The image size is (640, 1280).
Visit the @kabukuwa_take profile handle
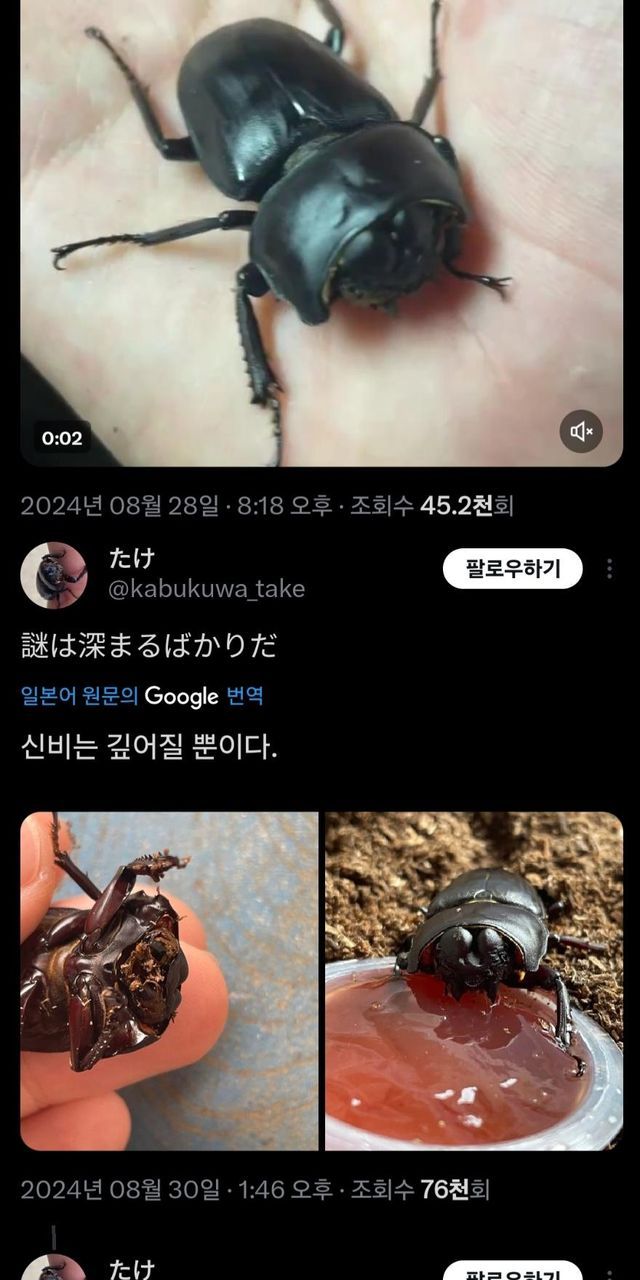pyautogui.click(x=206, y=589)
